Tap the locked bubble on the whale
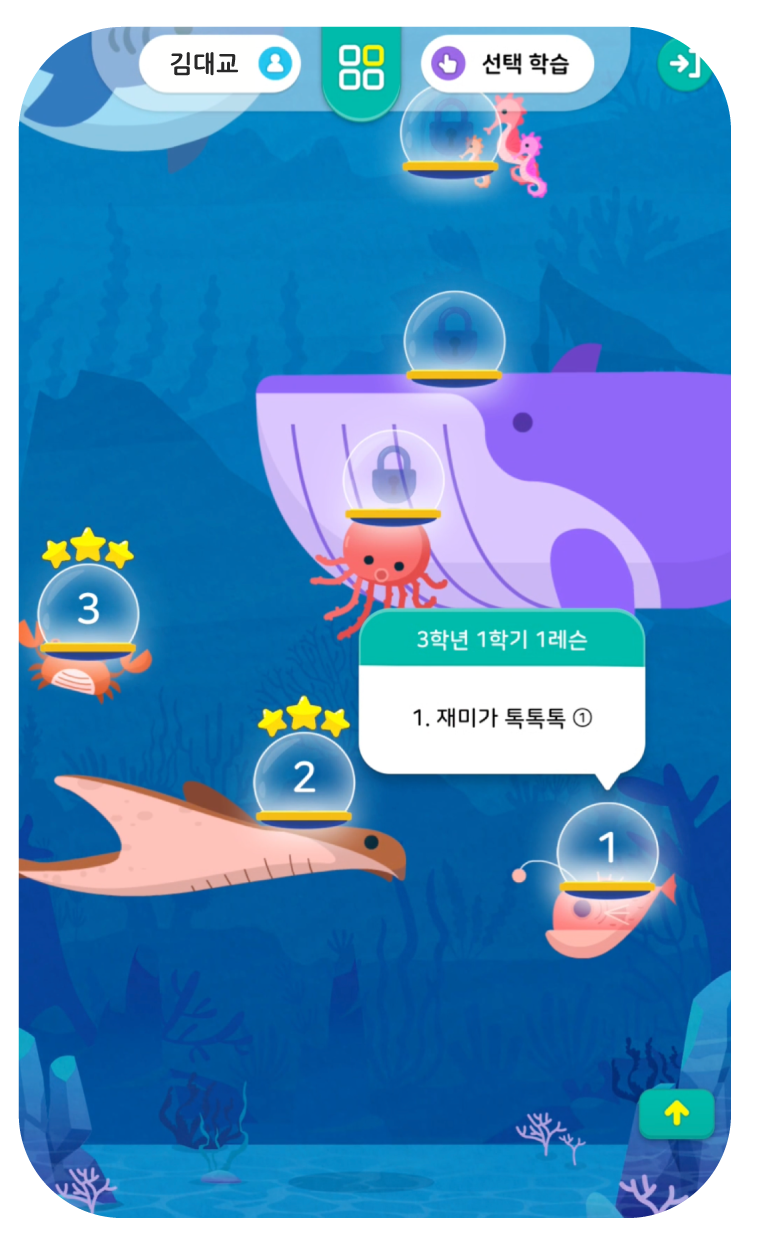 [x=454, y=338]
